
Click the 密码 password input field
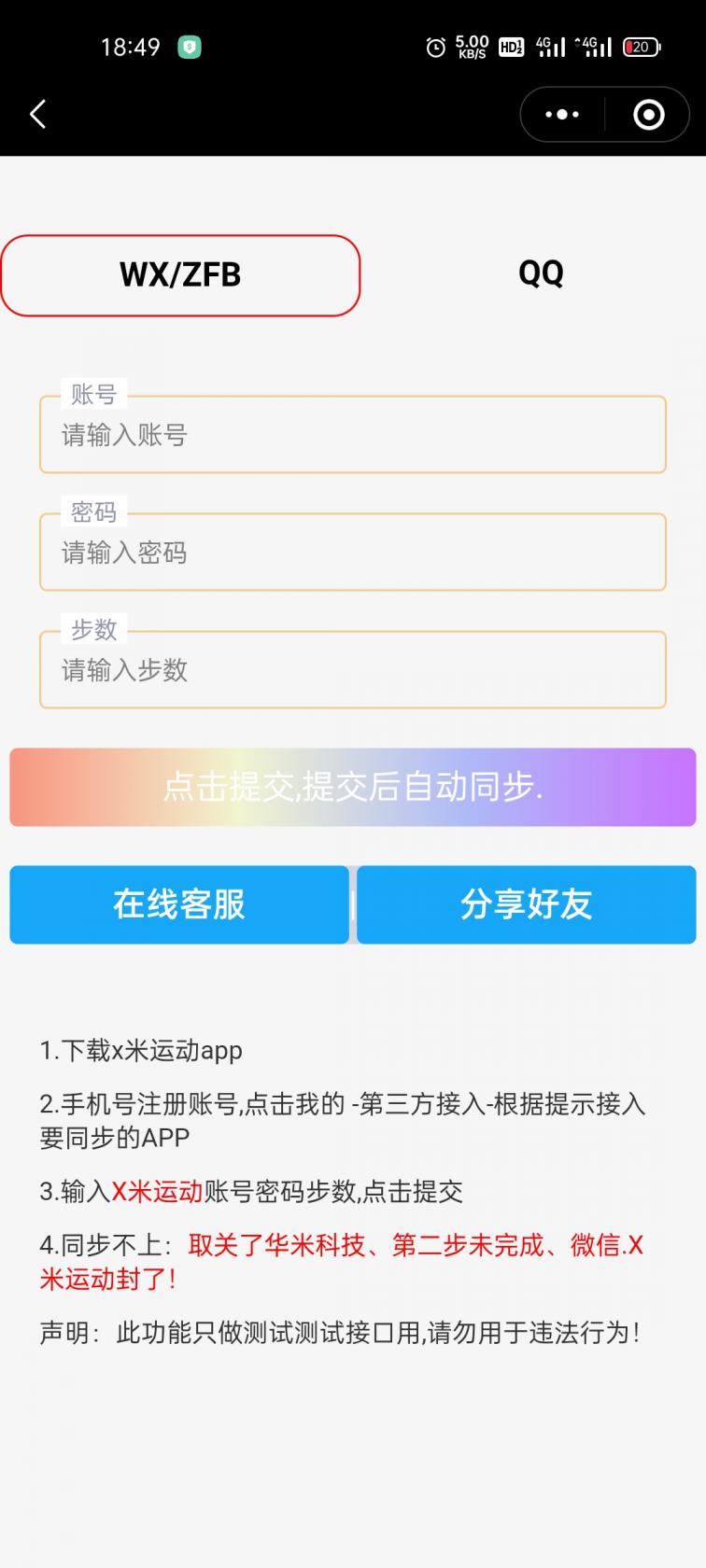click(x=353, y=553)
